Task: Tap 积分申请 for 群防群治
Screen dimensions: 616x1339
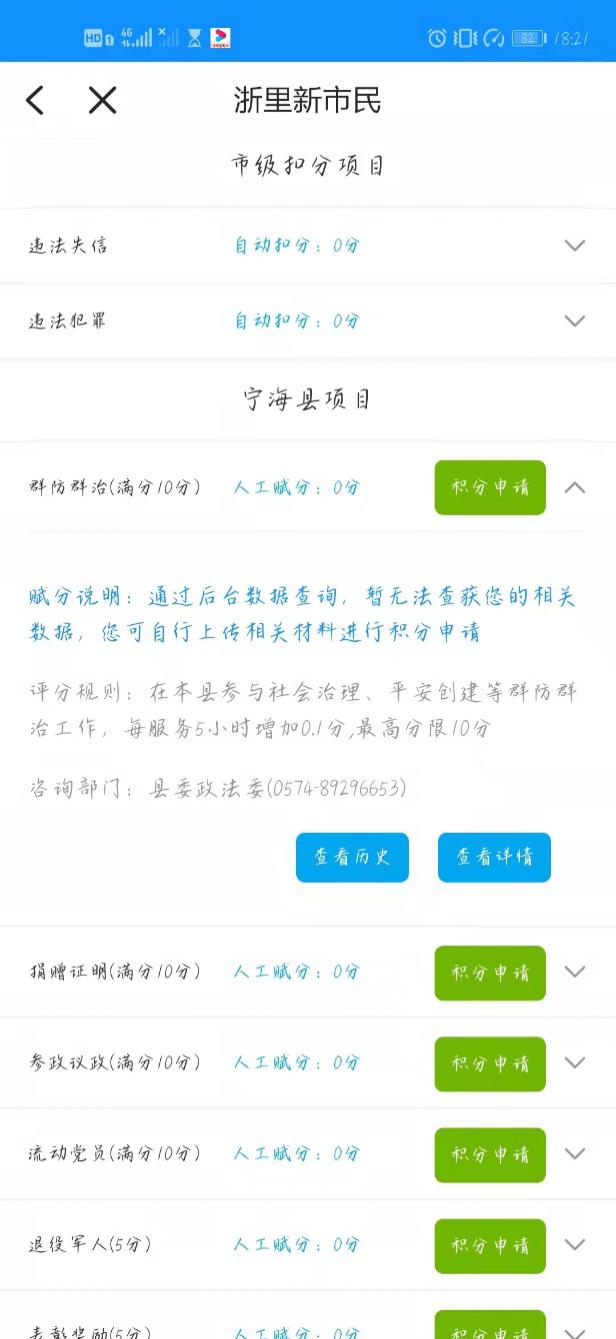Action: click(x=490, y=488)
